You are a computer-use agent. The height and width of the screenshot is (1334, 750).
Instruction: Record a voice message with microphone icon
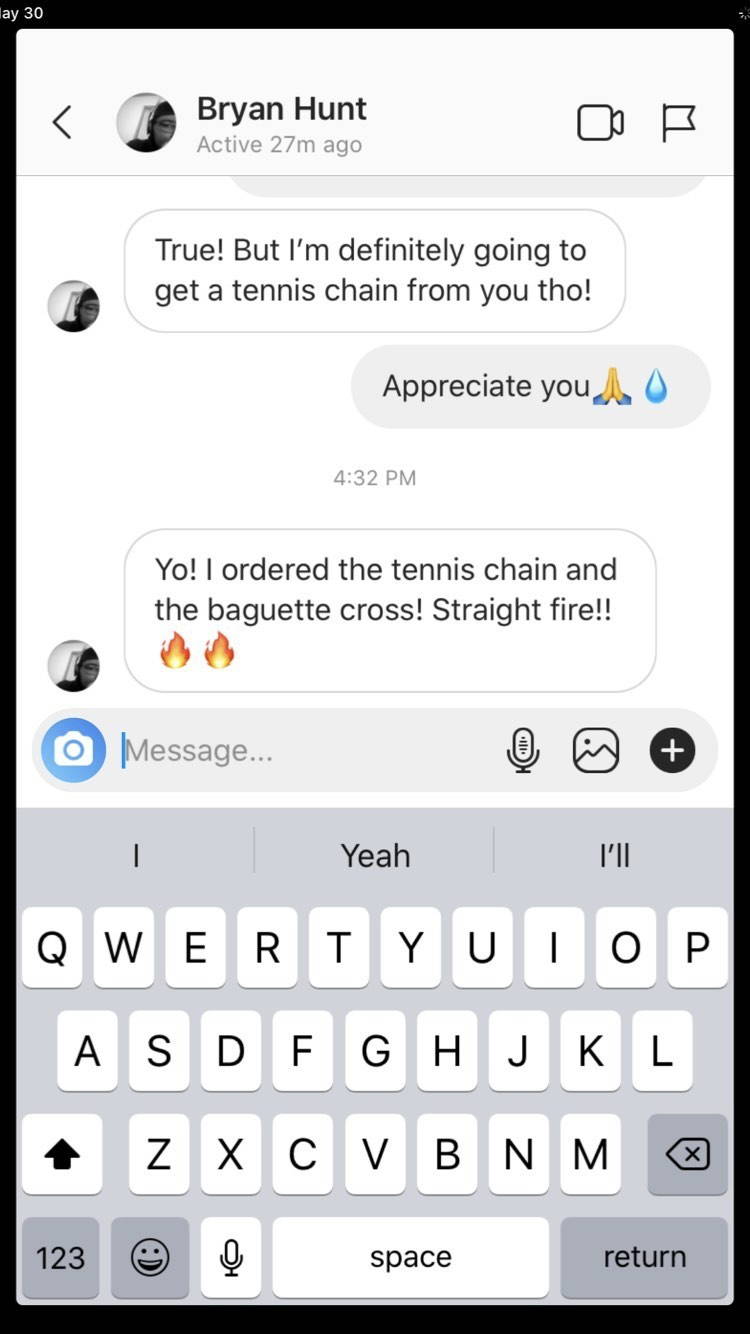tap(523, 750)
